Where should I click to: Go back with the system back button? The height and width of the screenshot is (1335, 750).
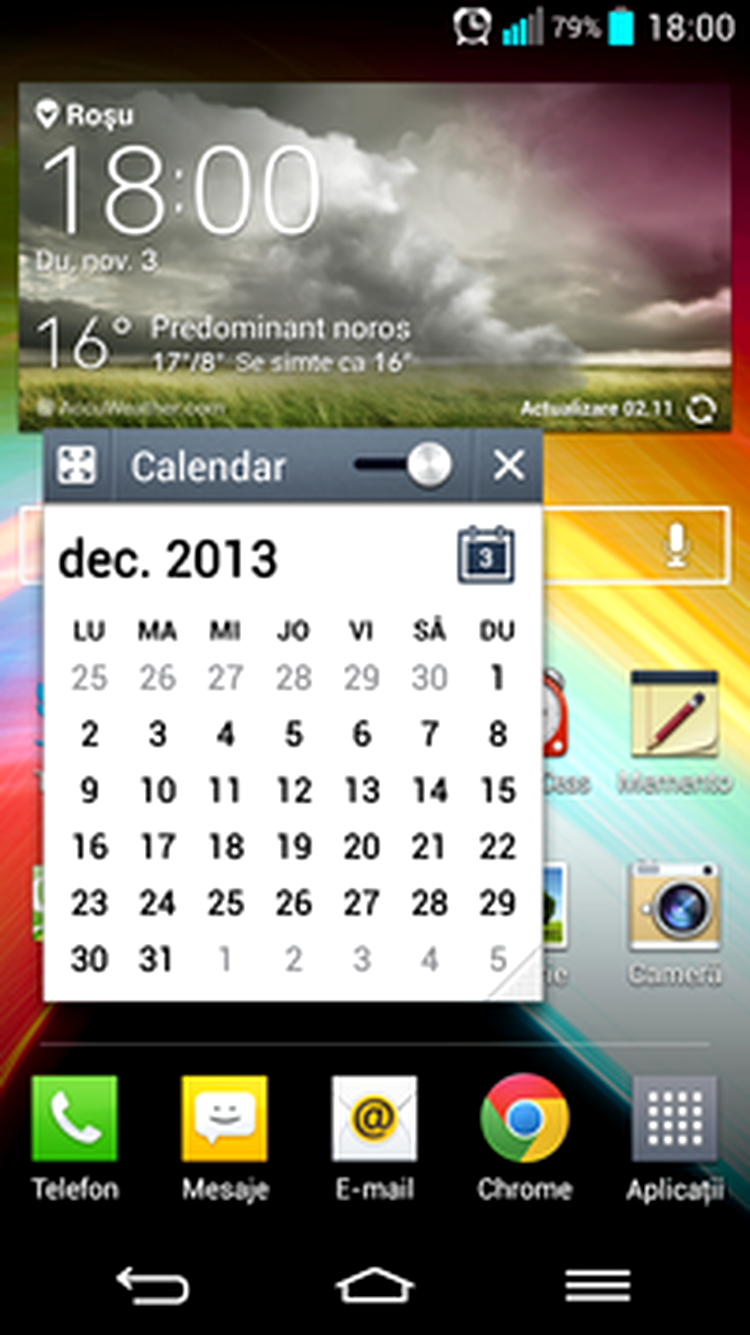pos(152,1285)
